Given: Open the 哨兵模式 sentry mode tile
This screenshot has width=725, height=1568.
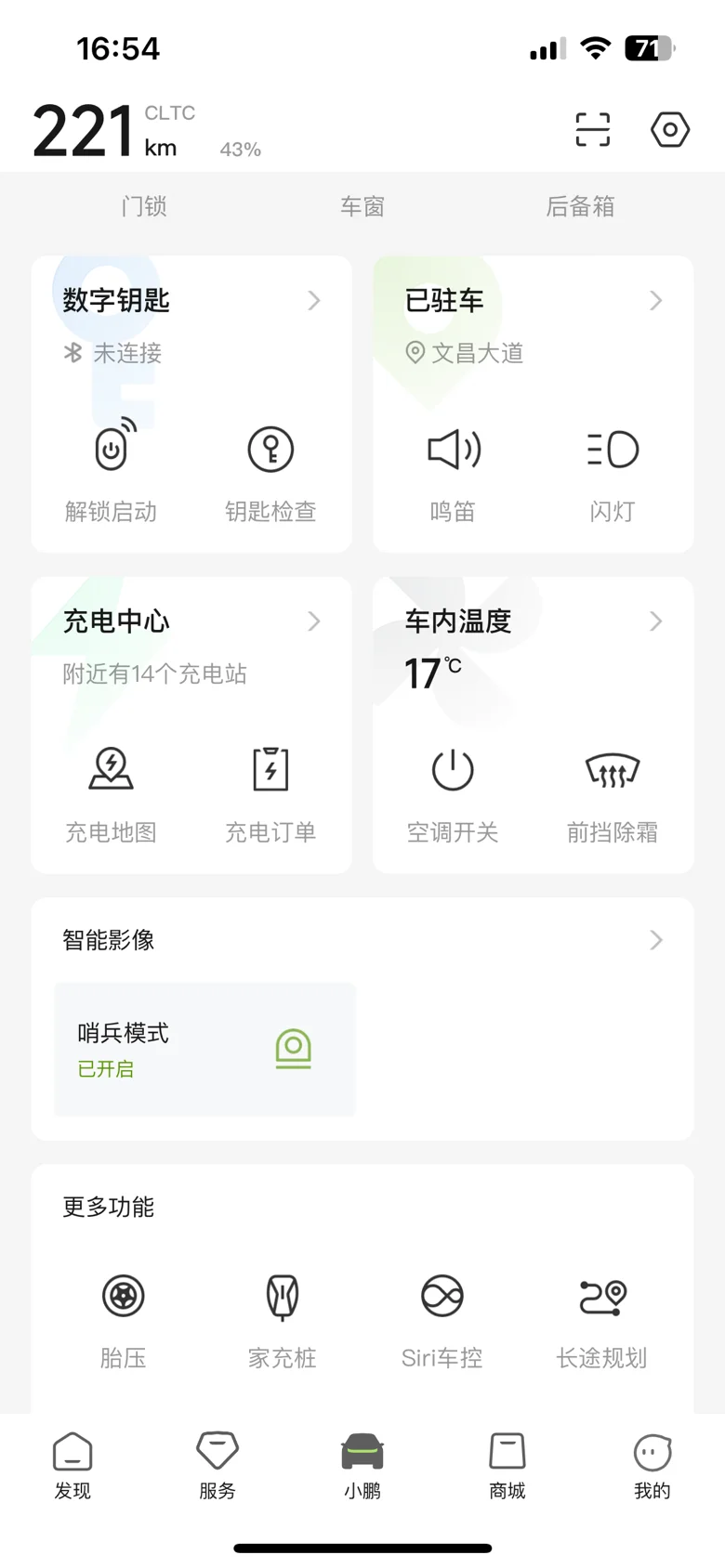Looking at the screenshot, I should 204,1050.
